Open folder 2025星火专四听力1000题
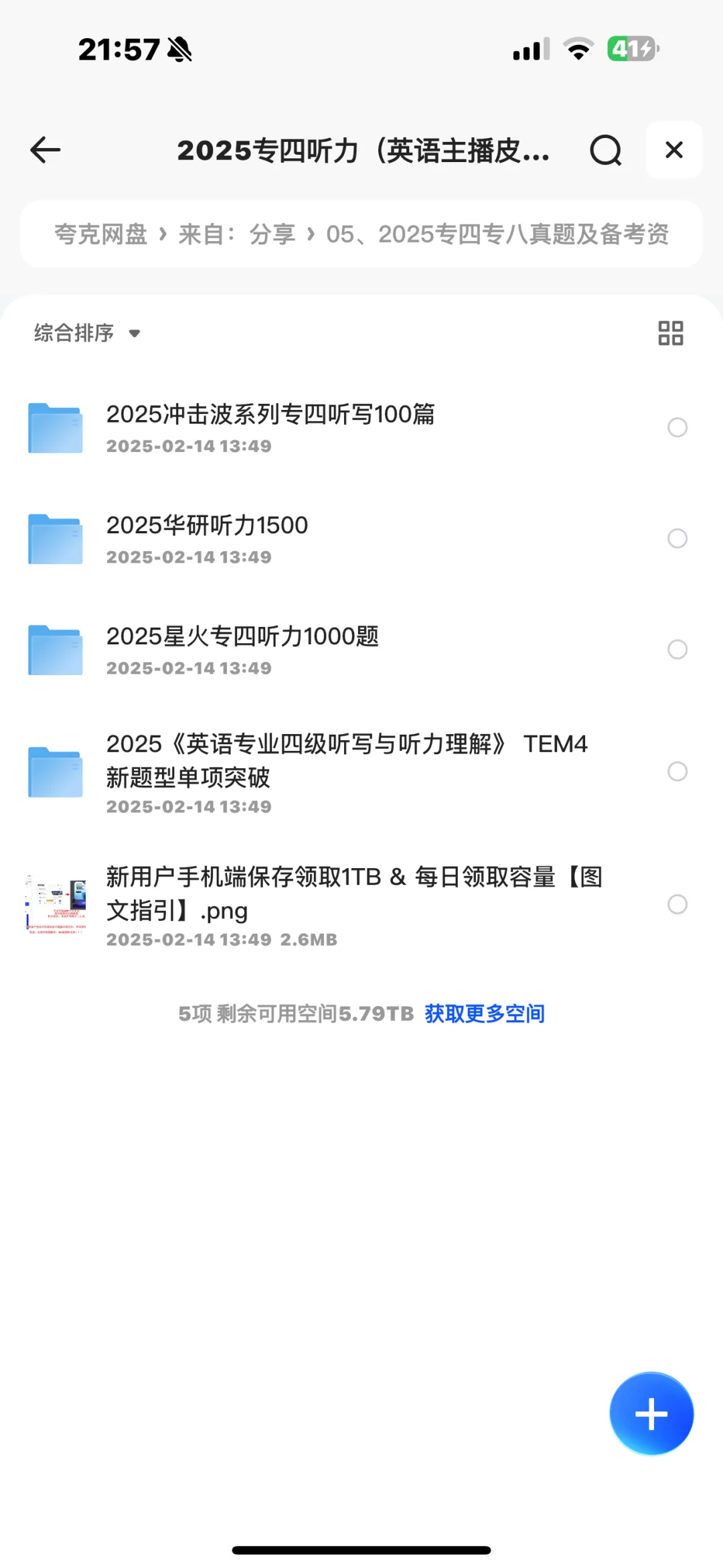Screen dimensions: 723x1568 pyautogui.click(x=335, y=650)
